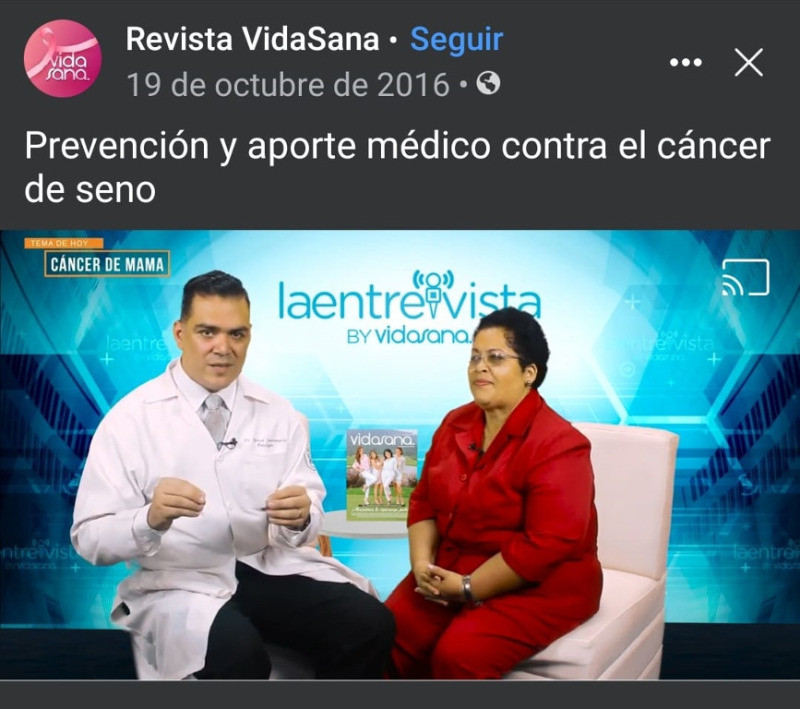Open Revista VidaSana page name
Viewport: 800px width, 709px height.
tap(252, 40)
